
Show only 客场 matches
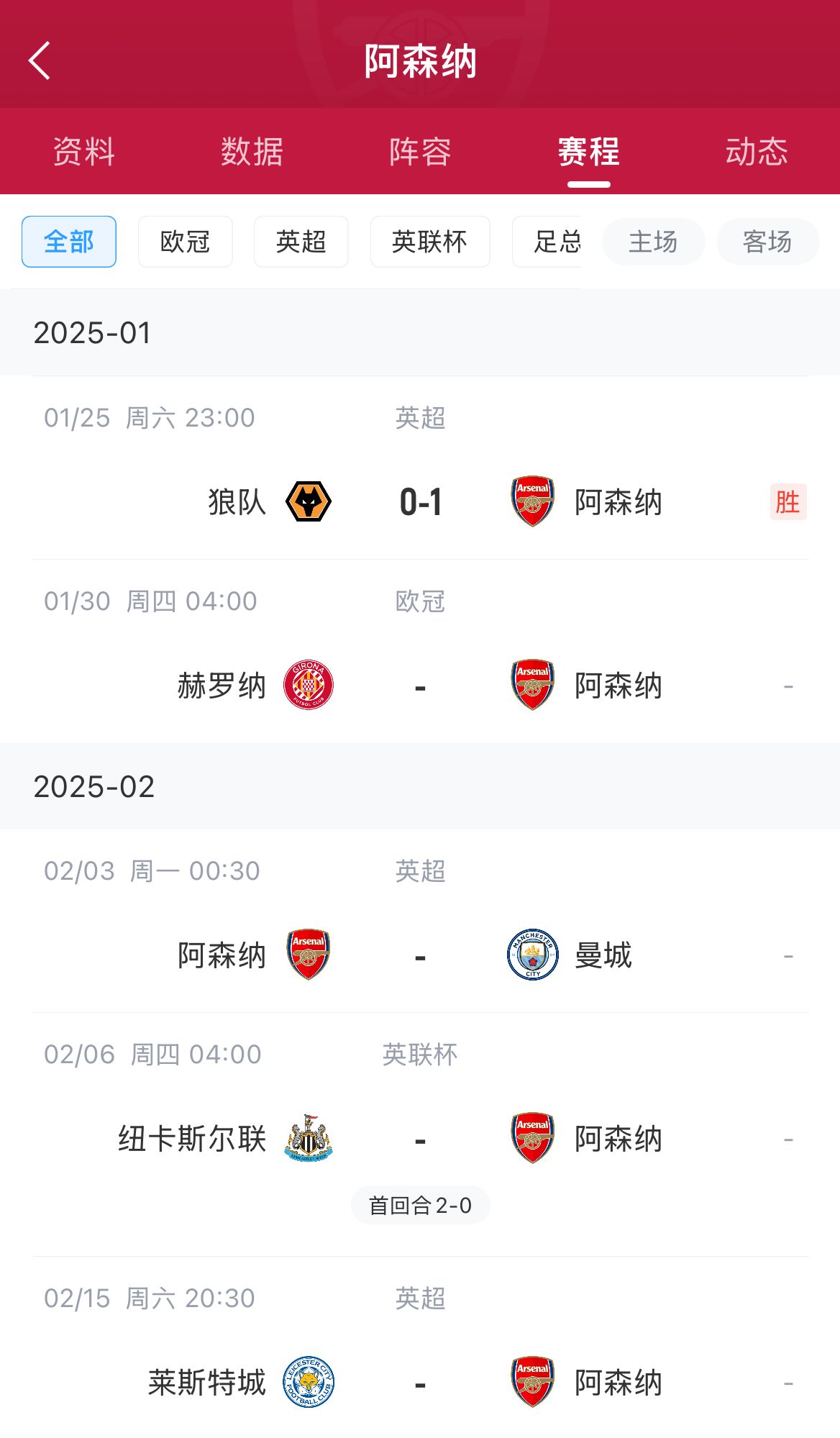pyautogui.click(x=767, y=242)
